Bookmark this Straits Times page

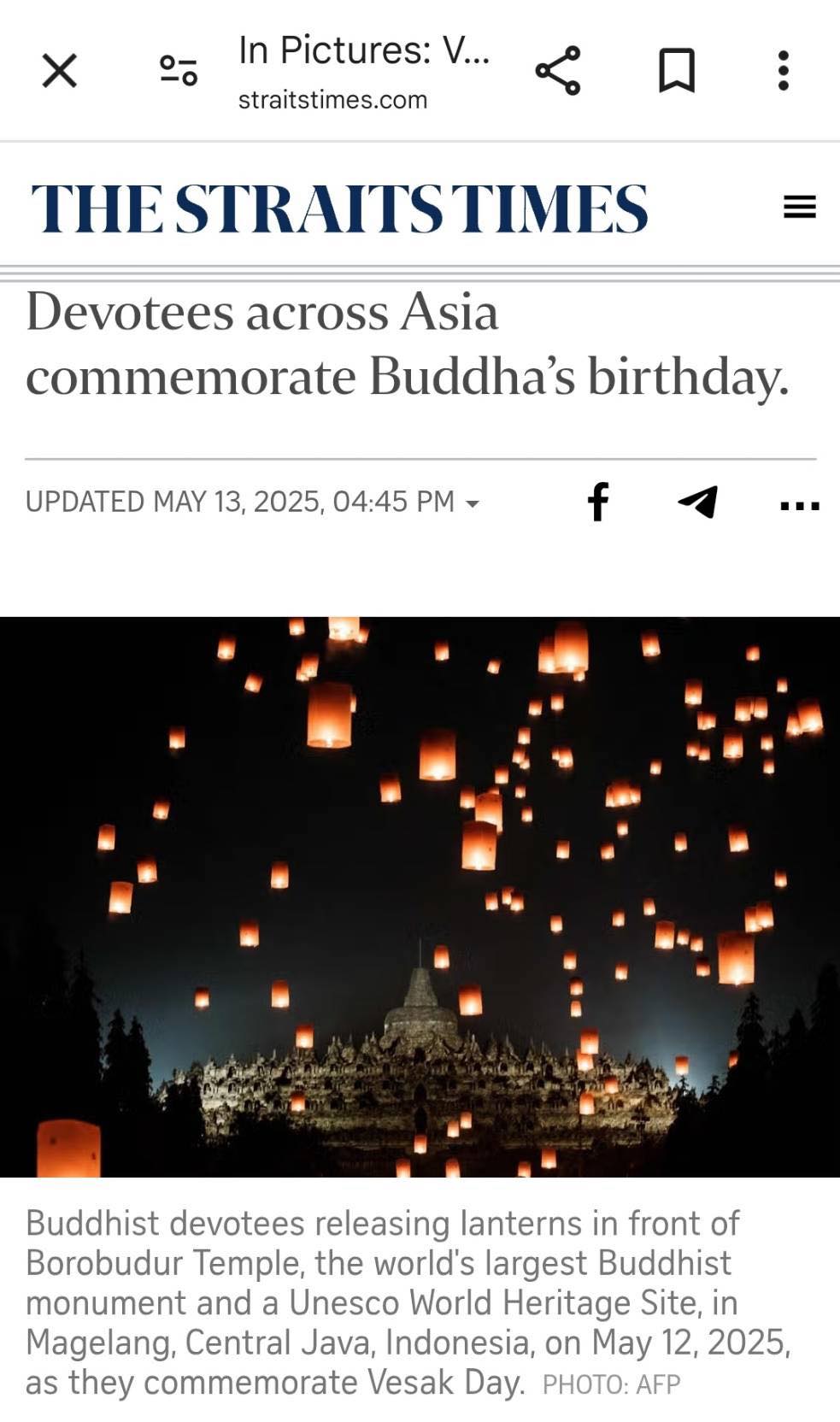[x=677, y=71]
